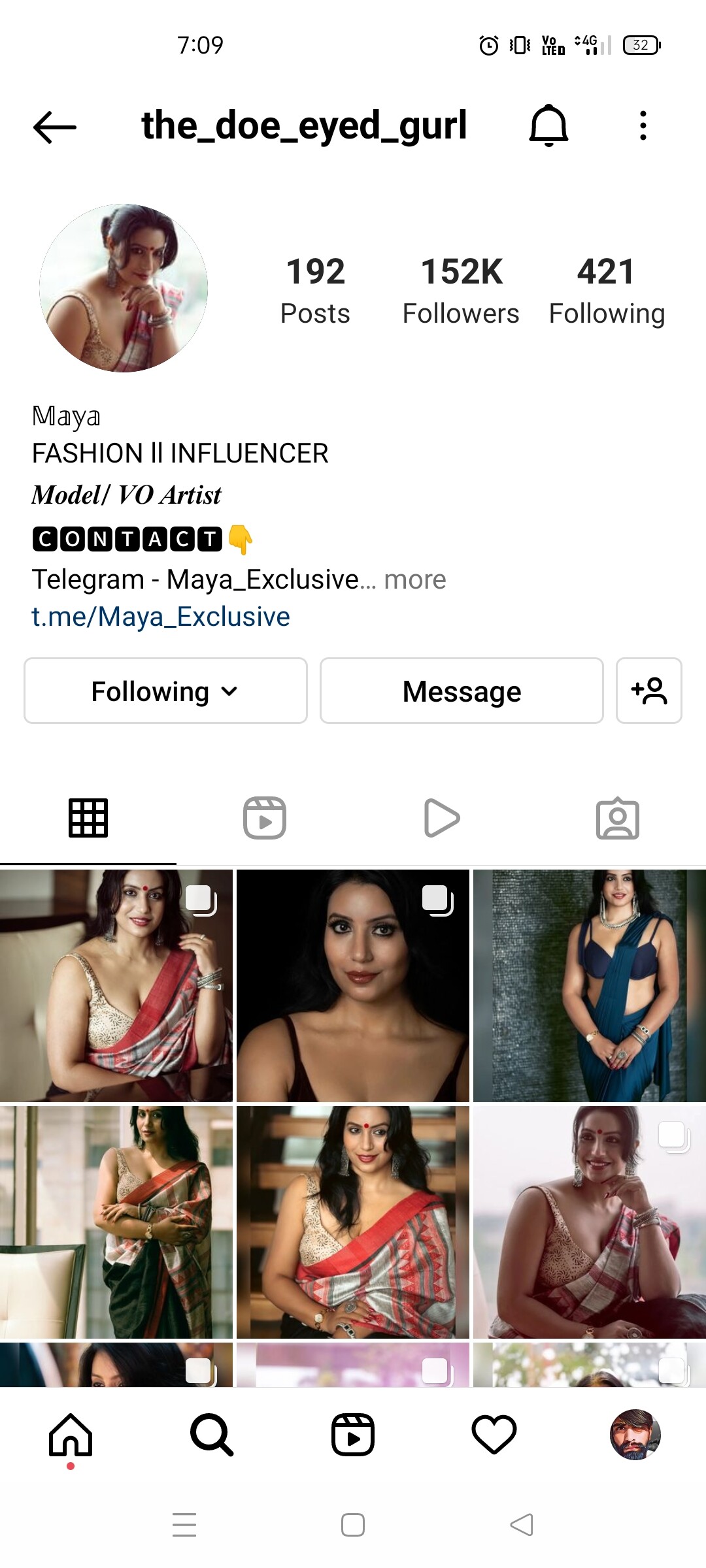Screen dimensions: 706x1568
Task: Open my own profile tab
Action: click(x=635, y=1435)
